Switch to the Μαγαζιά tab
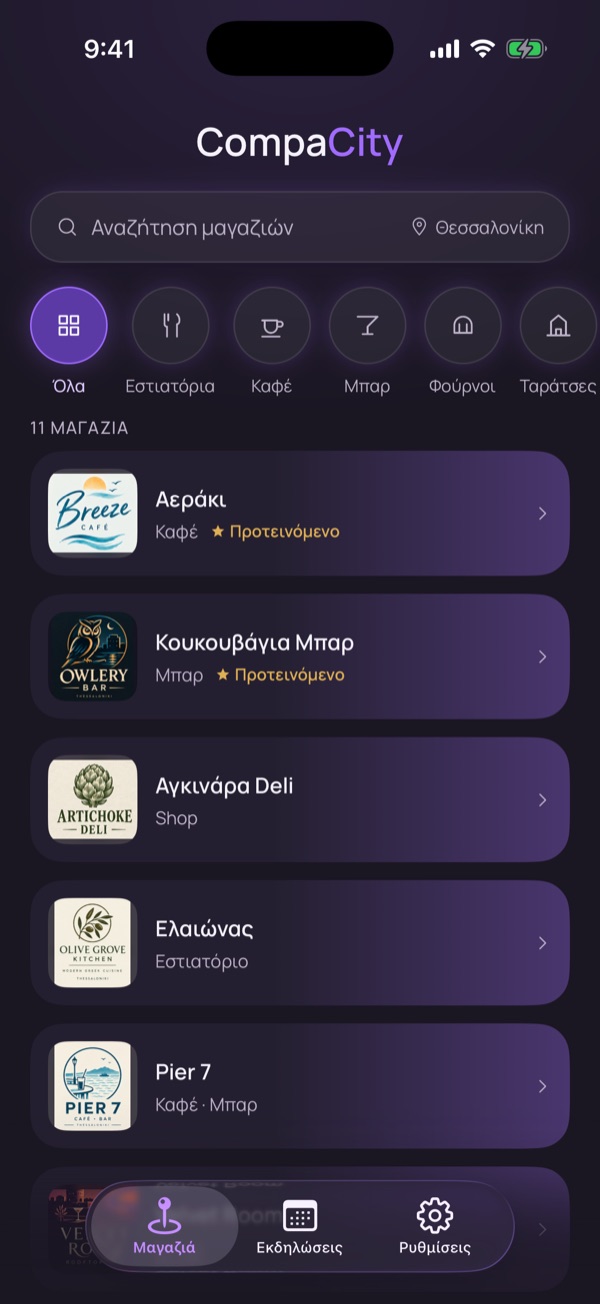 click(x=164, y=1227)
